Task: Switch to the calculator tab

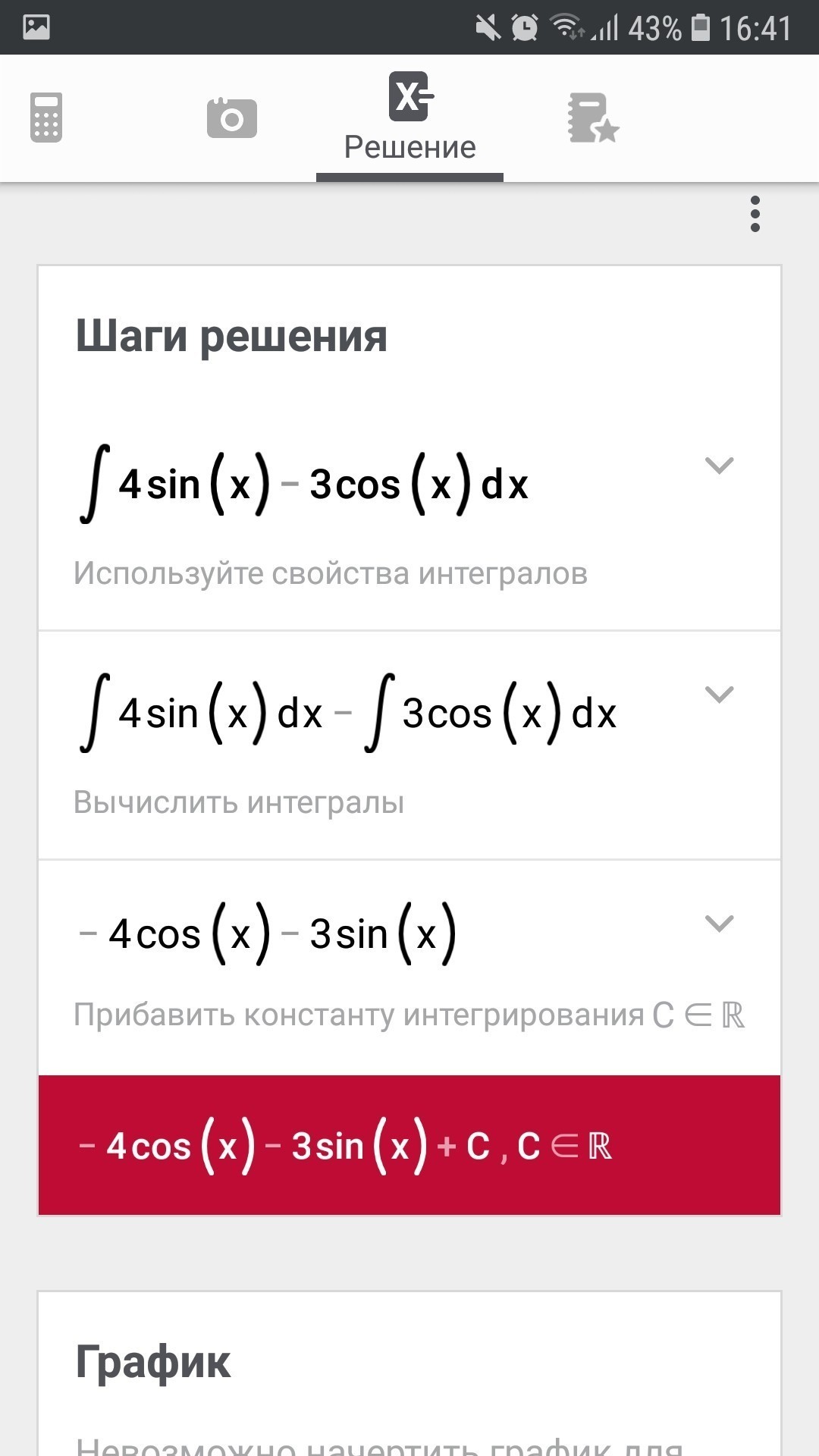Action: point(46,118)
